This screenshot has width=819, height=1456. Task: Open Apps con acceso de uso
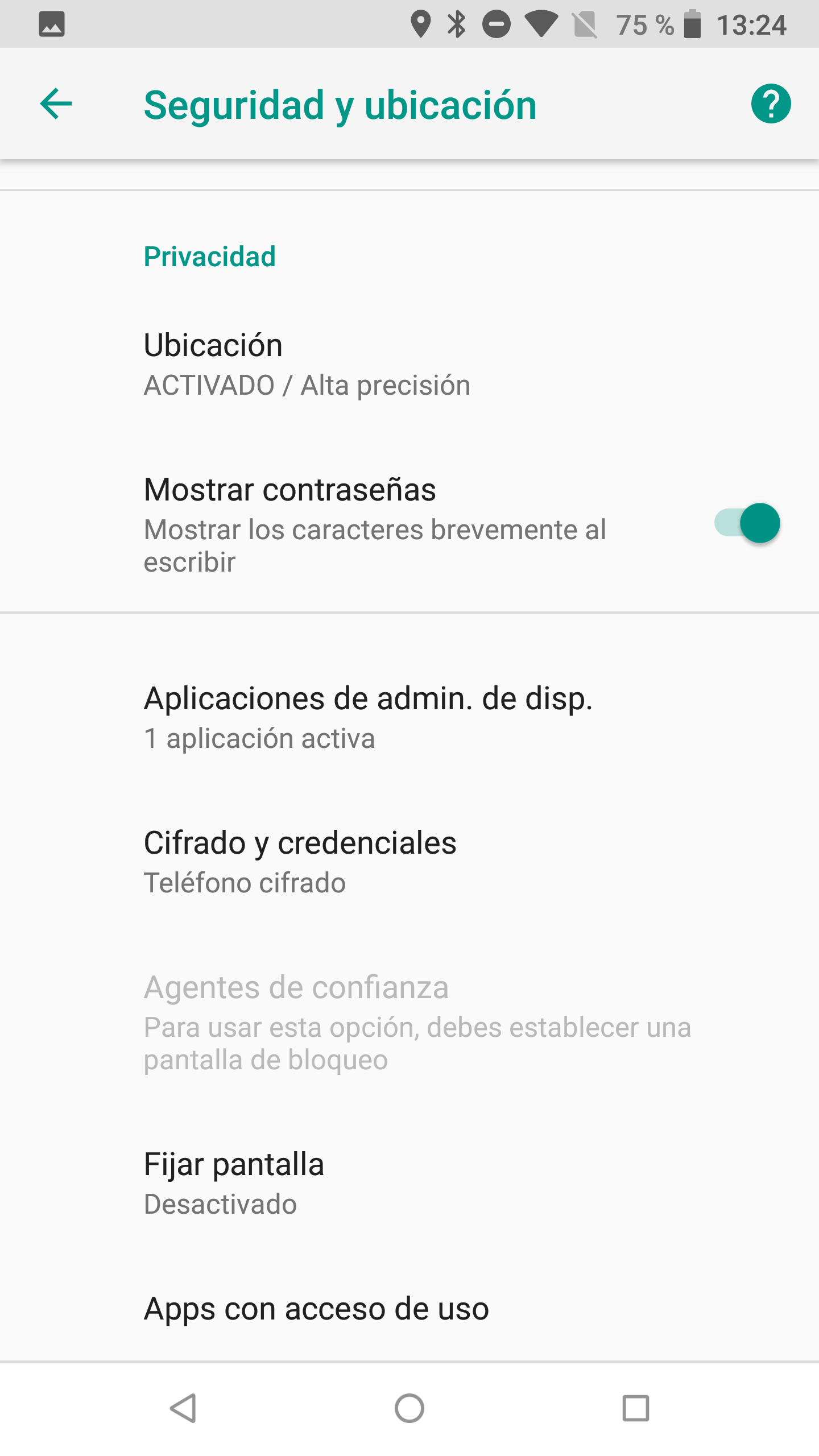(316, 1309)
